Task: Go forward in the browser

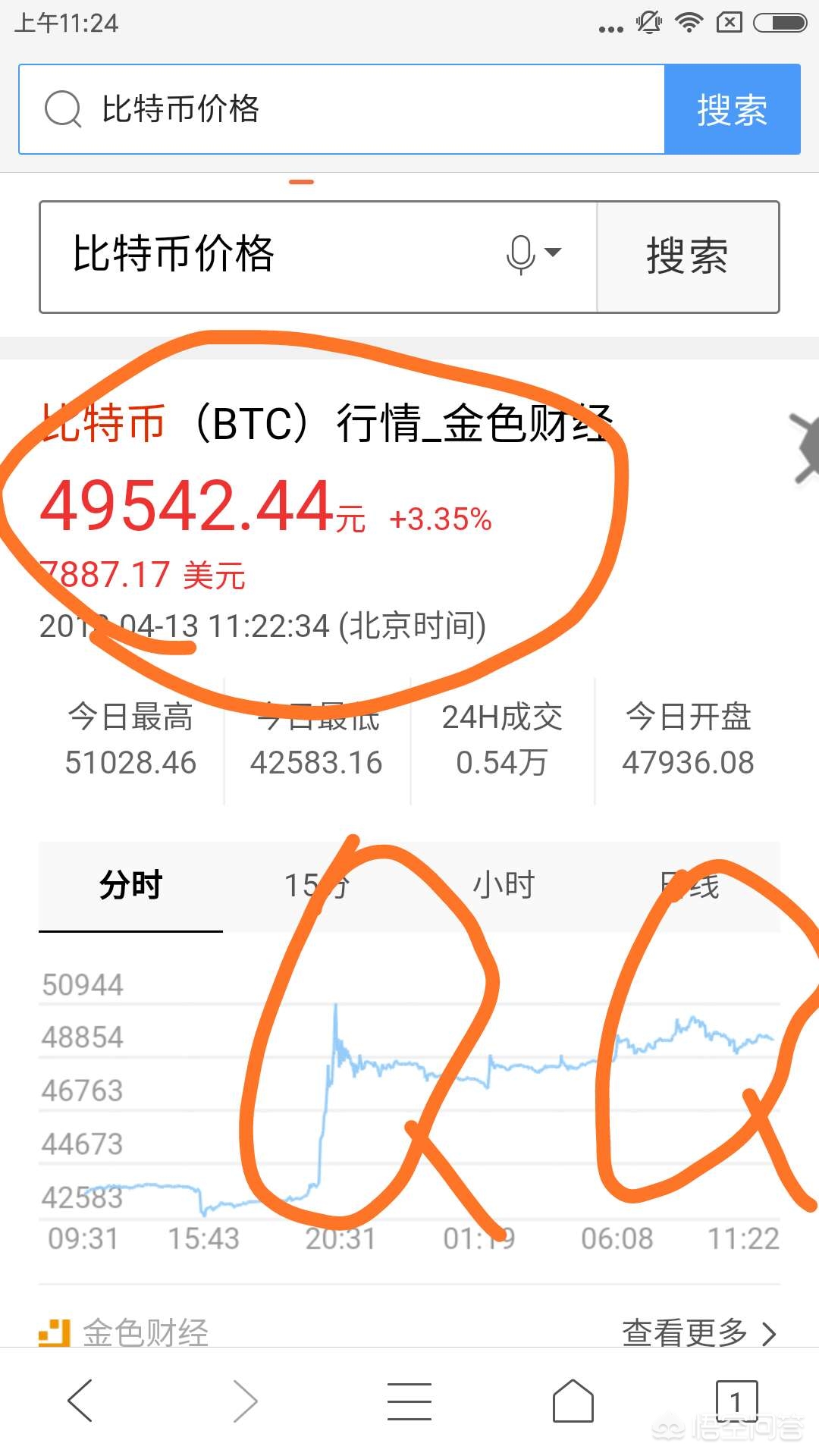Action: tap(244, 1401)
